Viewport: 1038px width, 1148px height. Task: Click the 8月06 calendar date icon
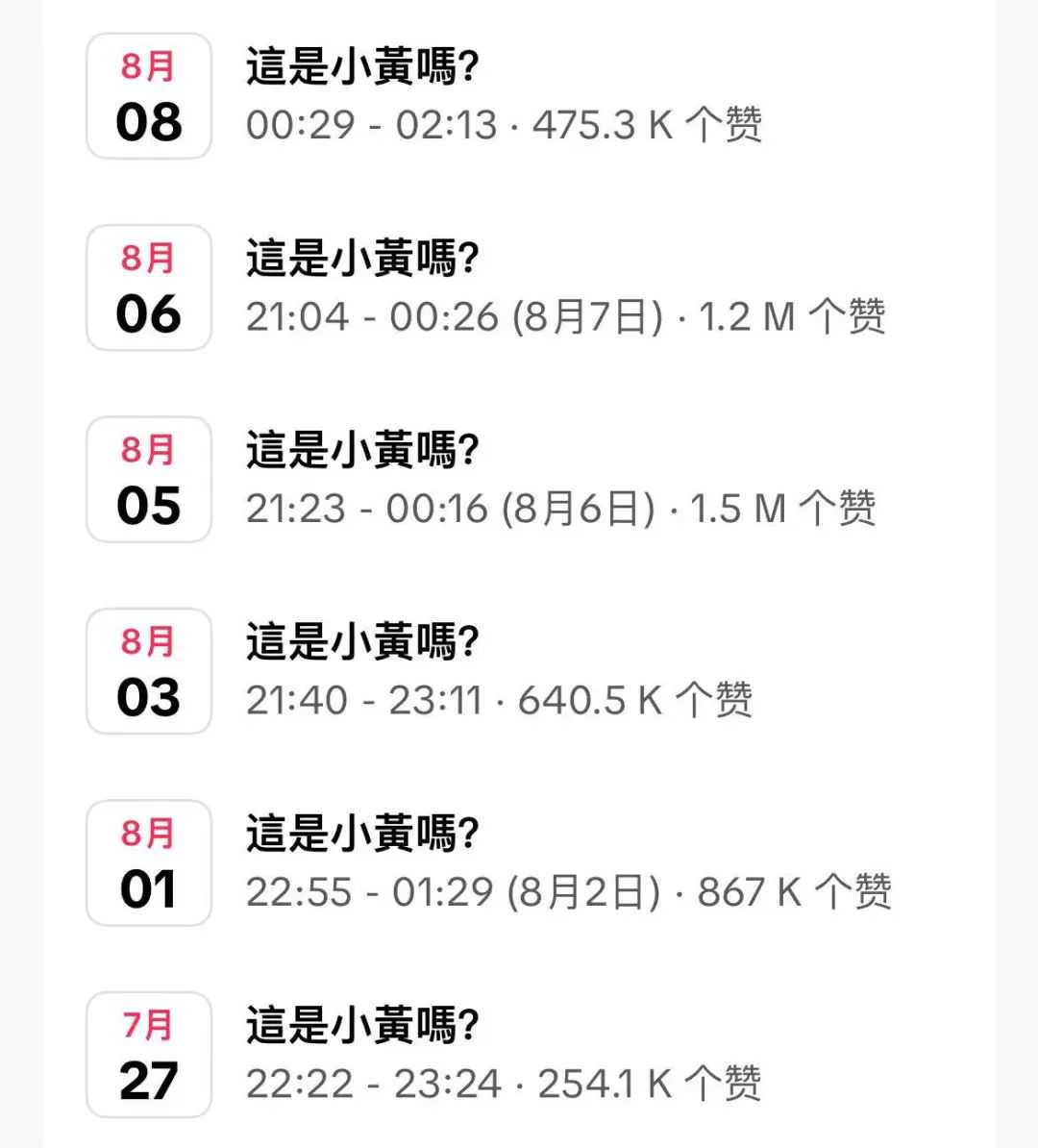point(147,286)
